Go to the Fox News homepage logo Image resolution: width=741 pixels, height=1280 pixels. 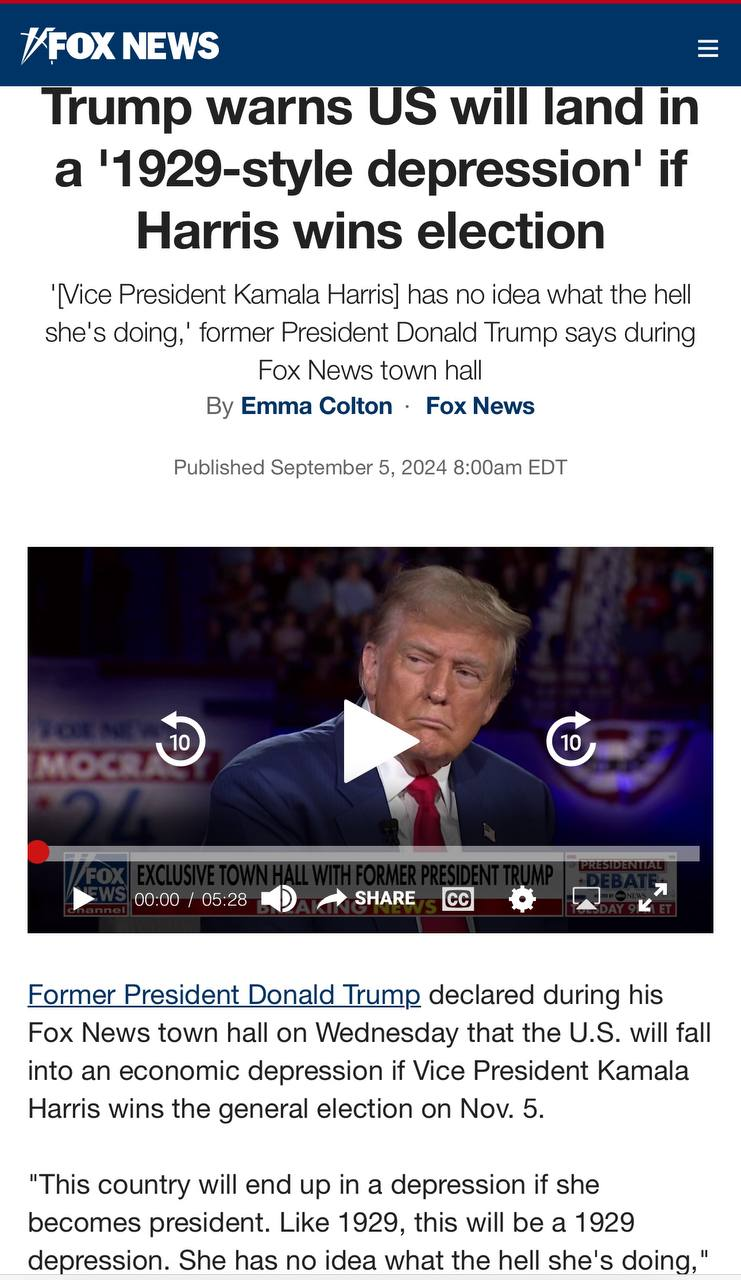click(120, 46)
